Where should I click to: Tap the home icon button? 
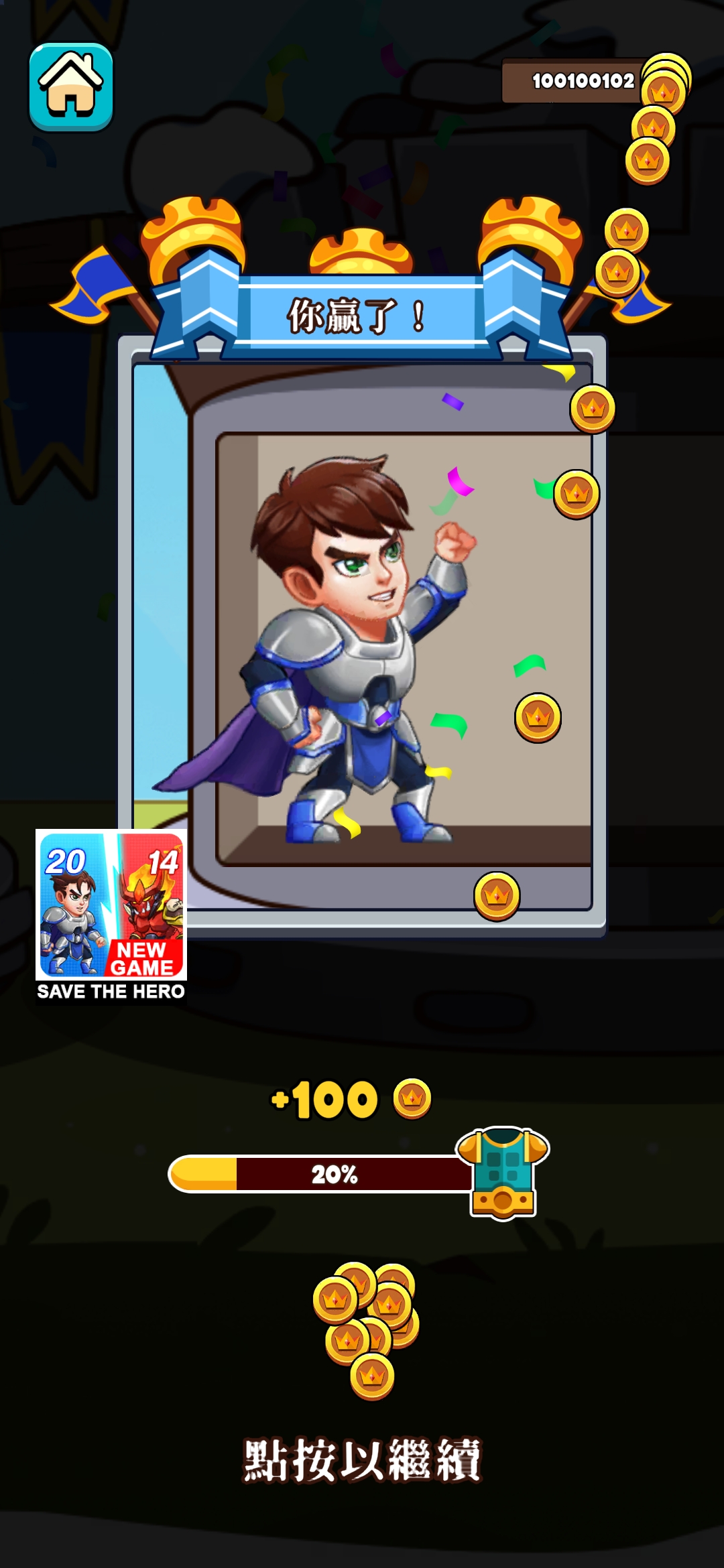tap(70, 87)
